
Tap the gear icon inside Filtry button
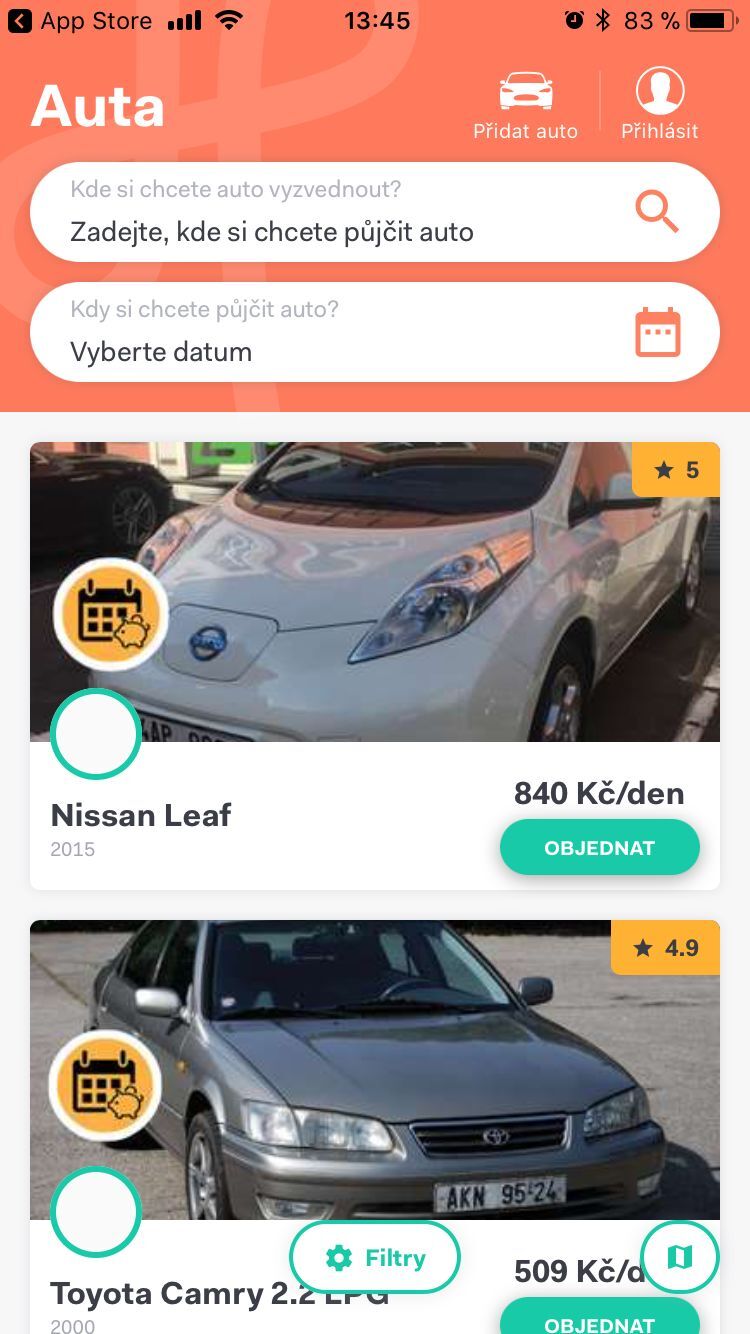coord(340,1258)
